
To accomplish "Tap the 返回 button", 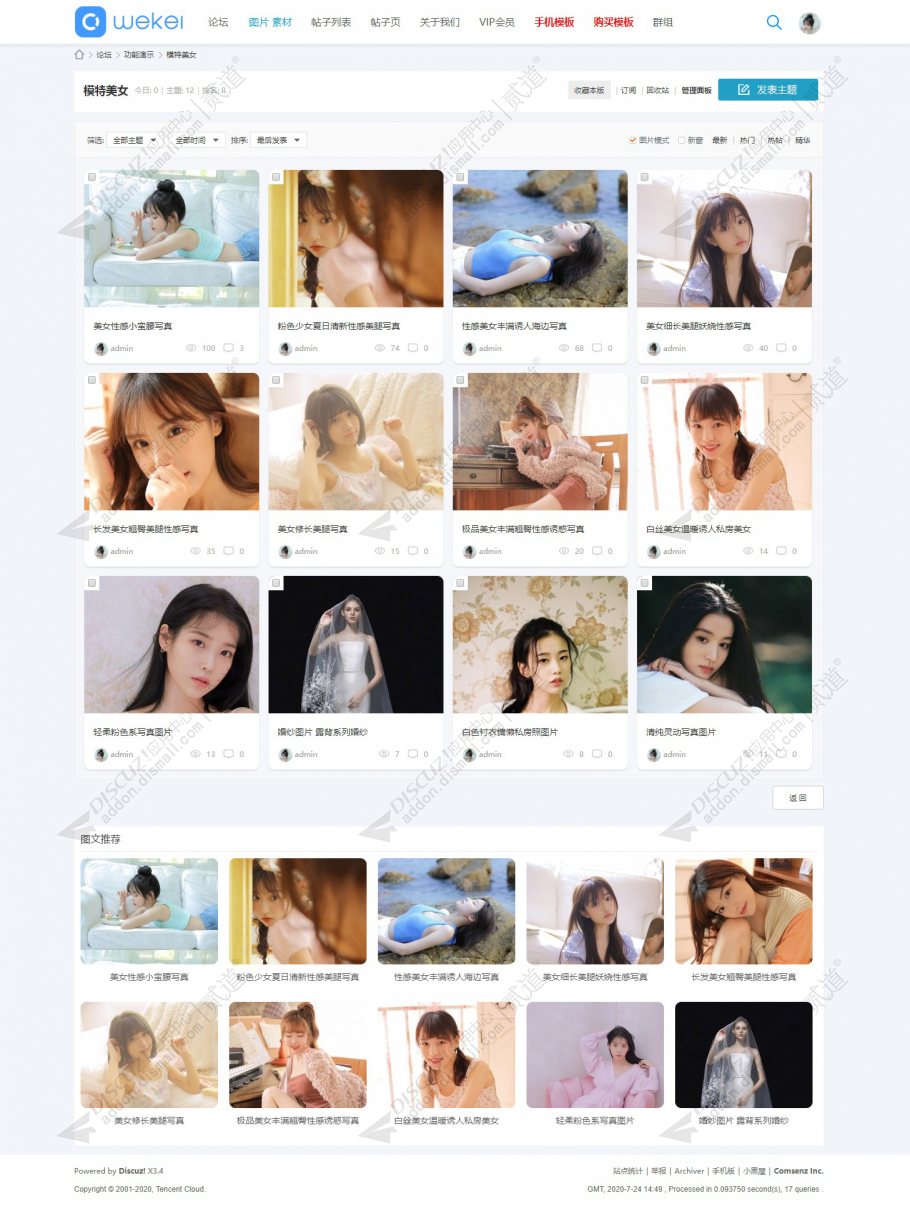I will coord(797,797).
